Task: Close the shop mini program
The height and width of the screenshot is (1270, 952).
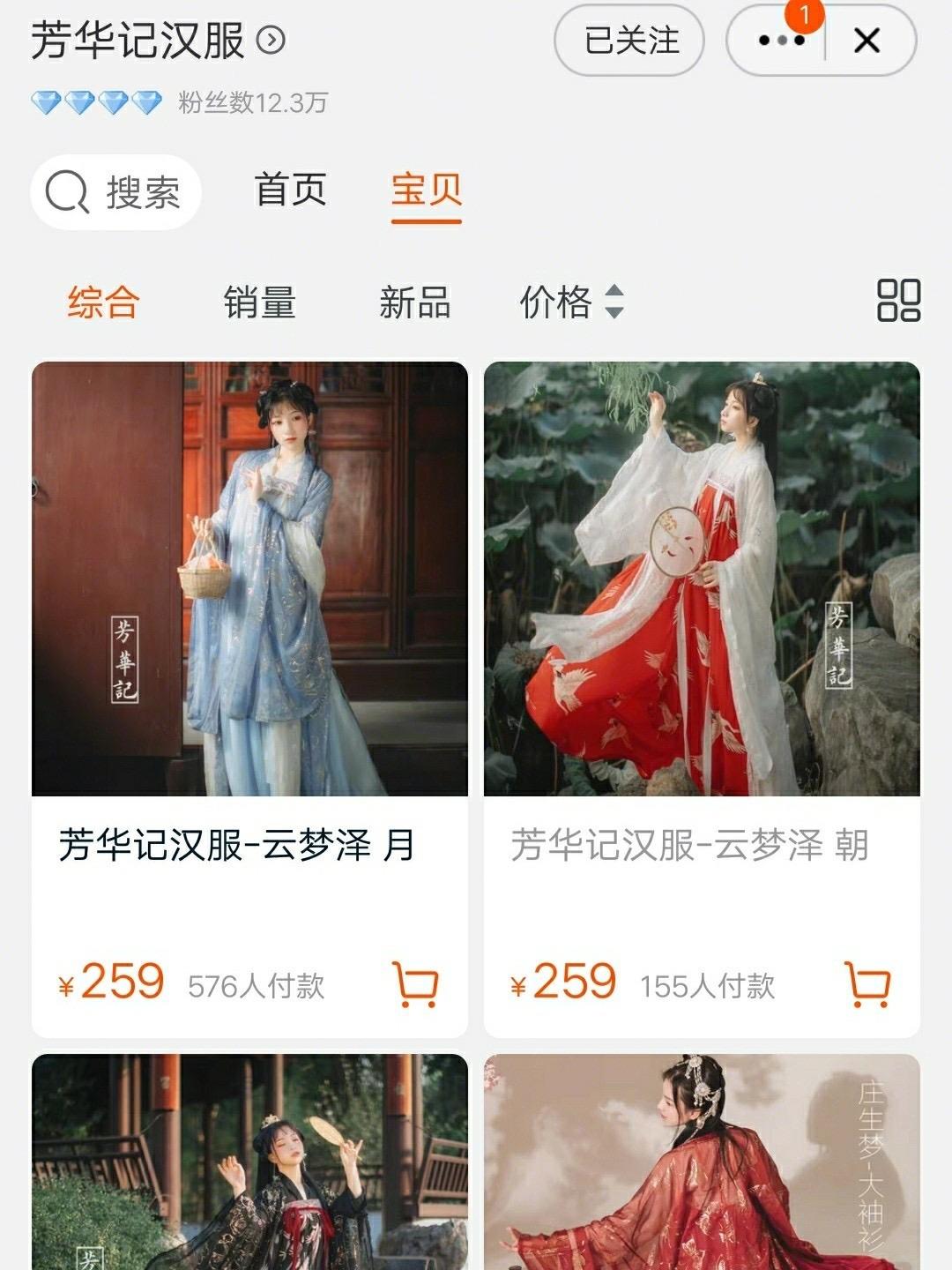Action: [867, 41]
